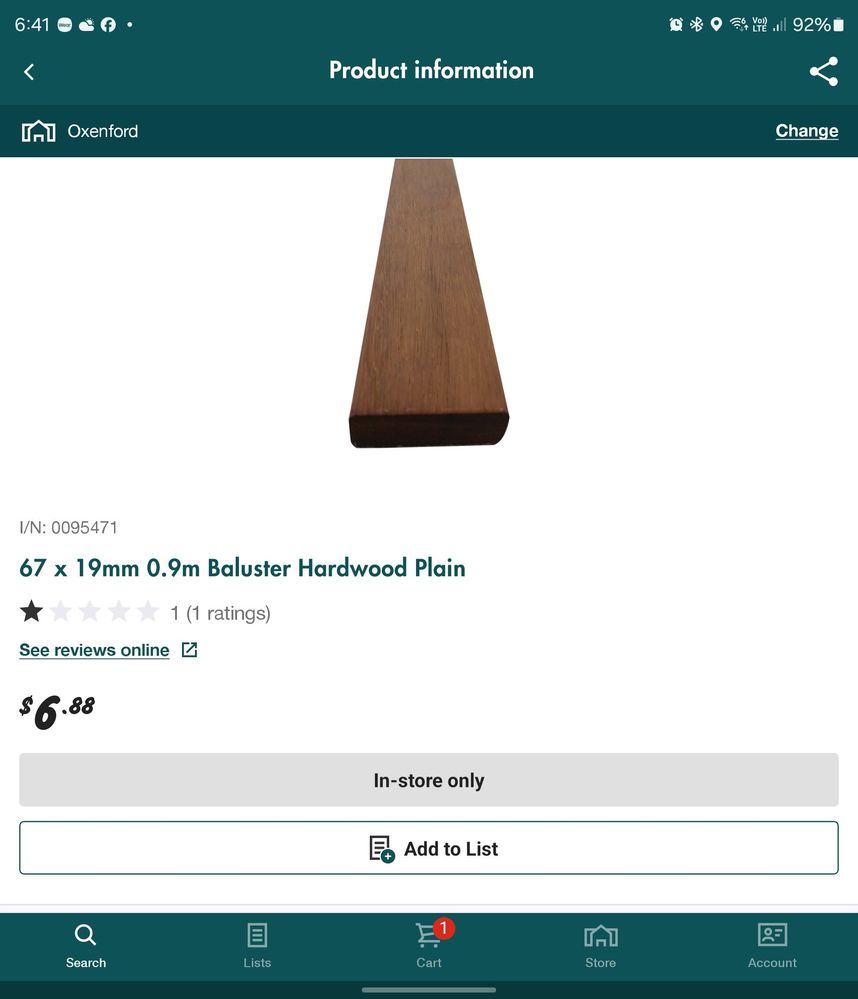
Task: Switch to the Search tab
Action: click(86, 946)
